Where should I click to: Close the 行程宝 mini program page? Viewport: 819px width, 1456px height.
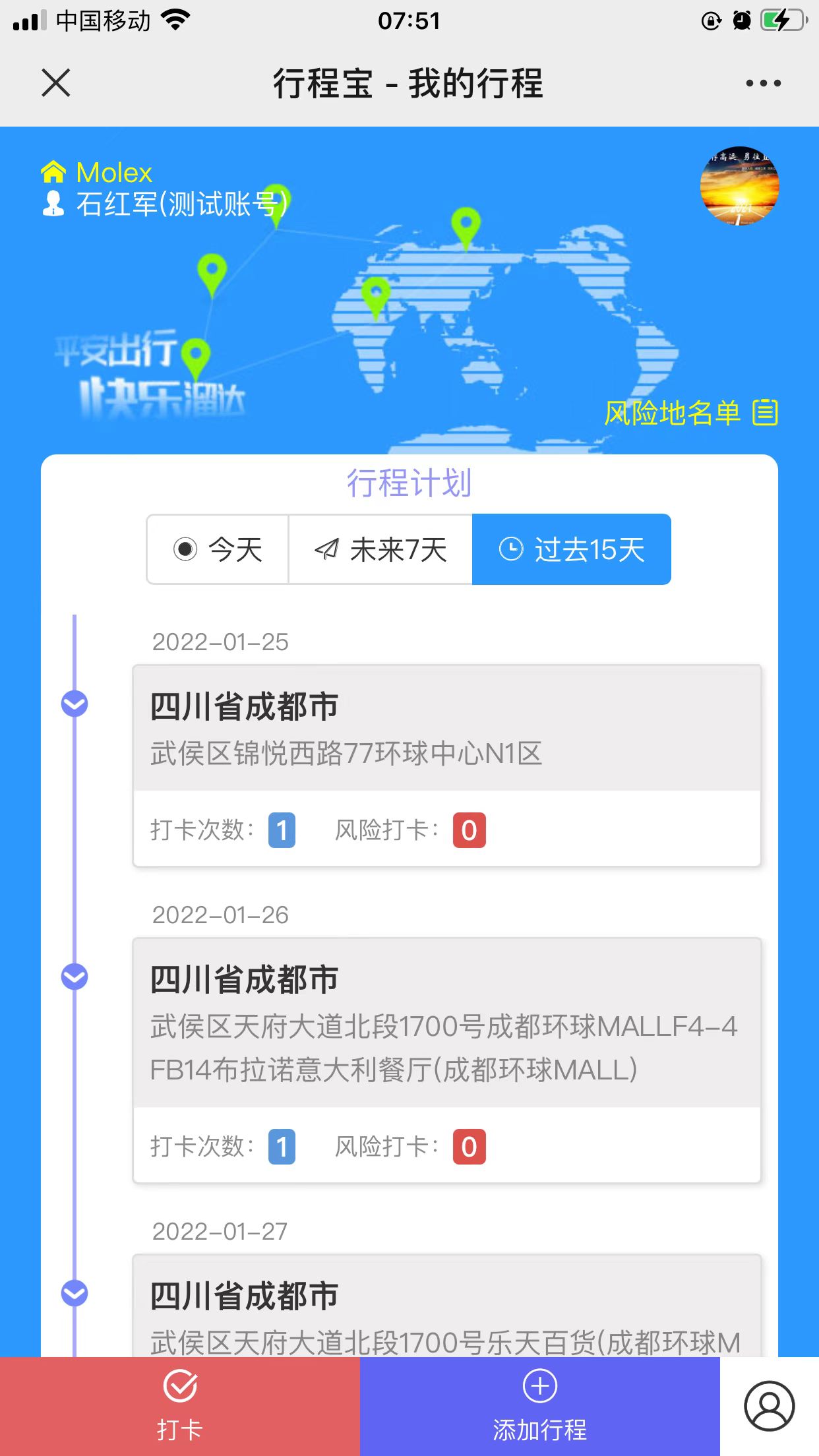point(55,83)
